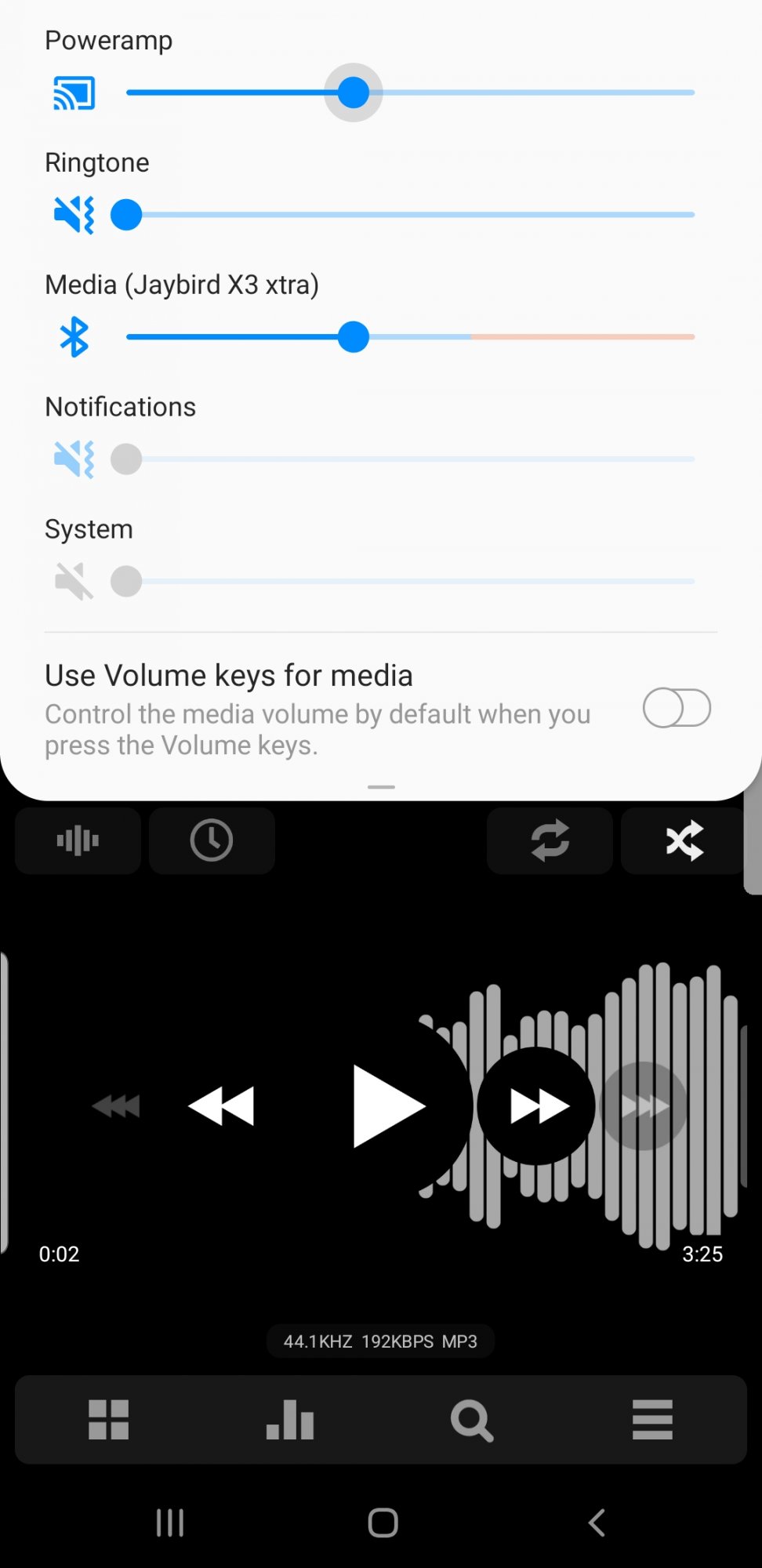The image size is (762, 1568).
Task: Open the visualization waveform button
Action: tap(78, 840)
